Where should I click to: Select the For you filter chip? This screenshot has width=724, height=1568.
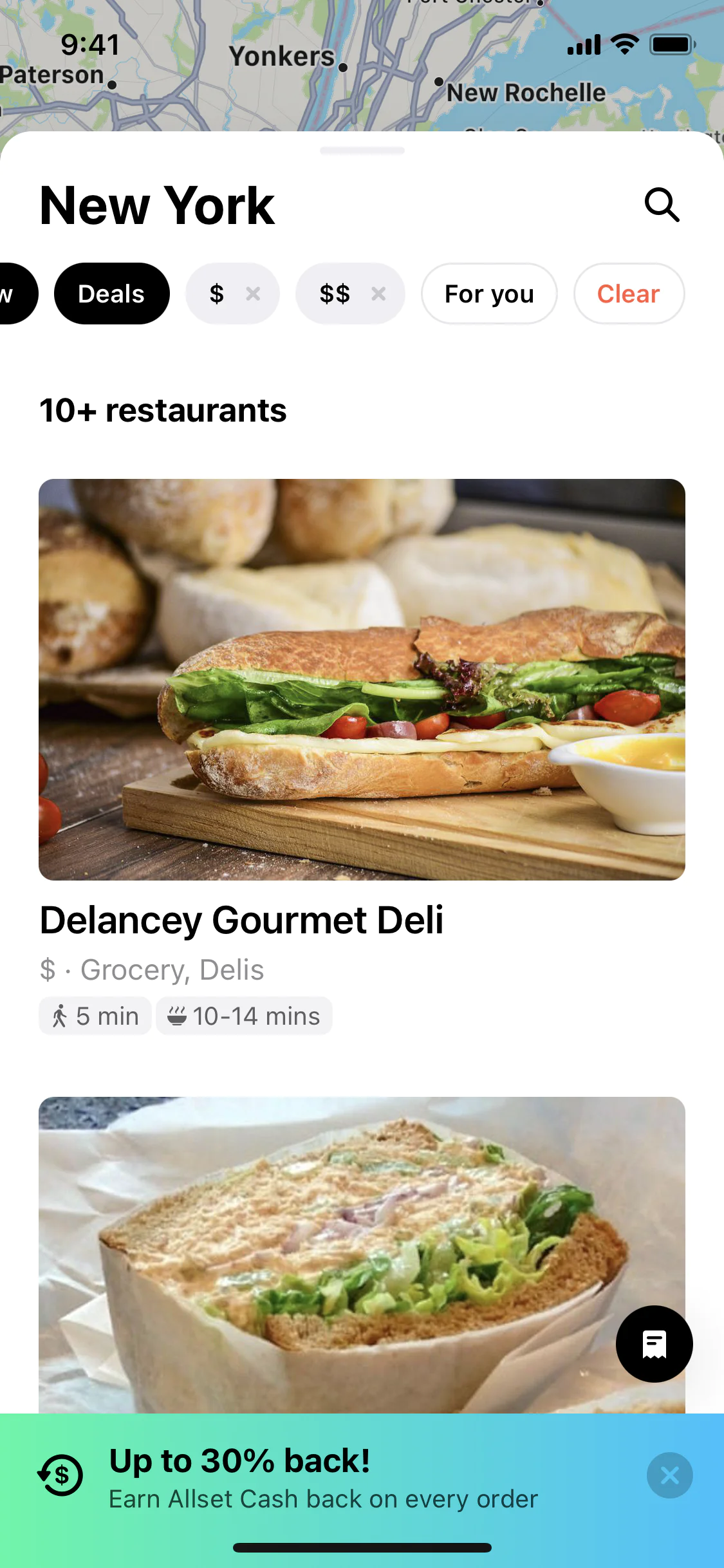point(489,294)
